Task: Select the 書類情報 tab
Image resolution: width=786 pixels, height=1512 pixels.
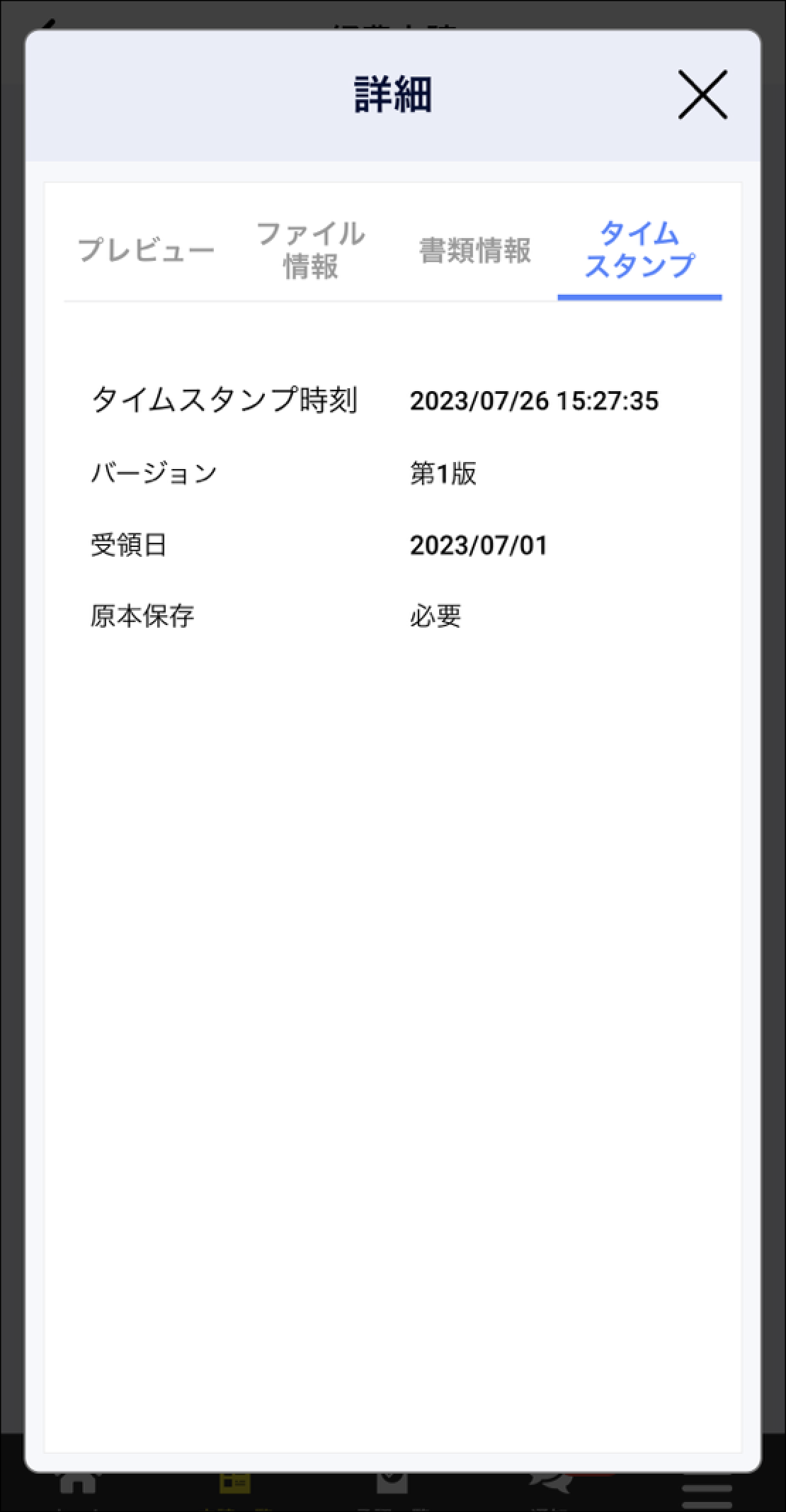Action: [x=475, y=250]
